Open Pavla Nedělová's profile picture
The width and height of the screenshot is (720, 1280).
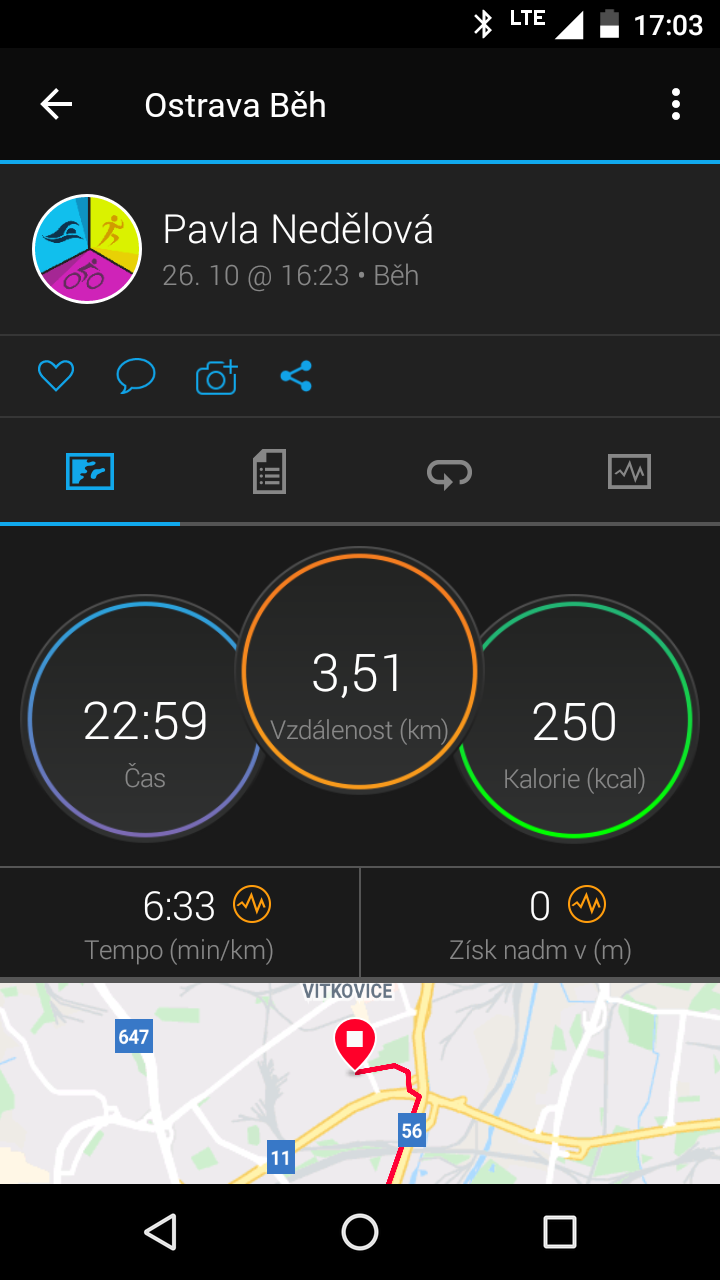click(87, 249)
